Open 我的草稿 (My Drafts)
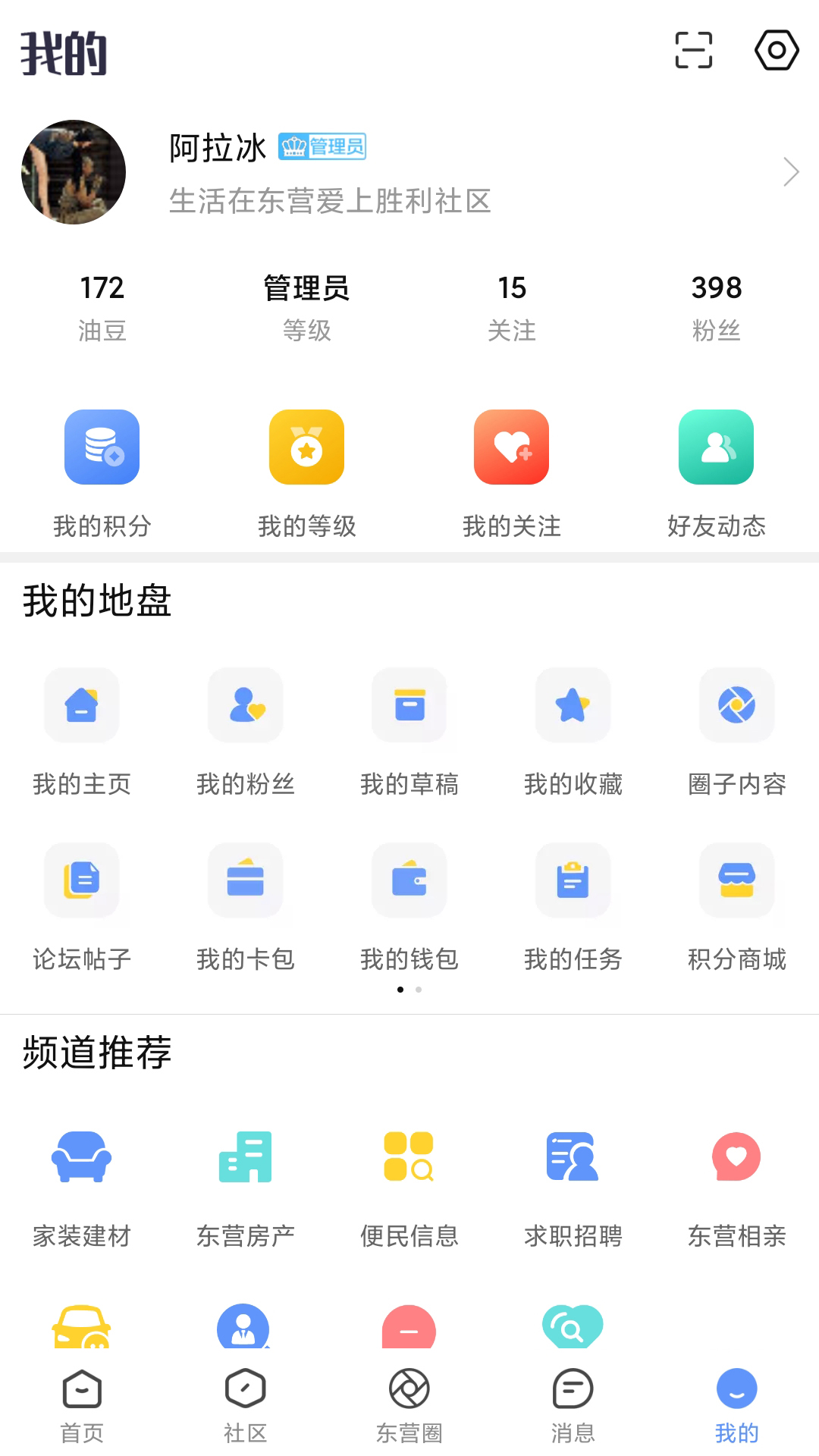819x1456 pixels. (x=409, y=728)
